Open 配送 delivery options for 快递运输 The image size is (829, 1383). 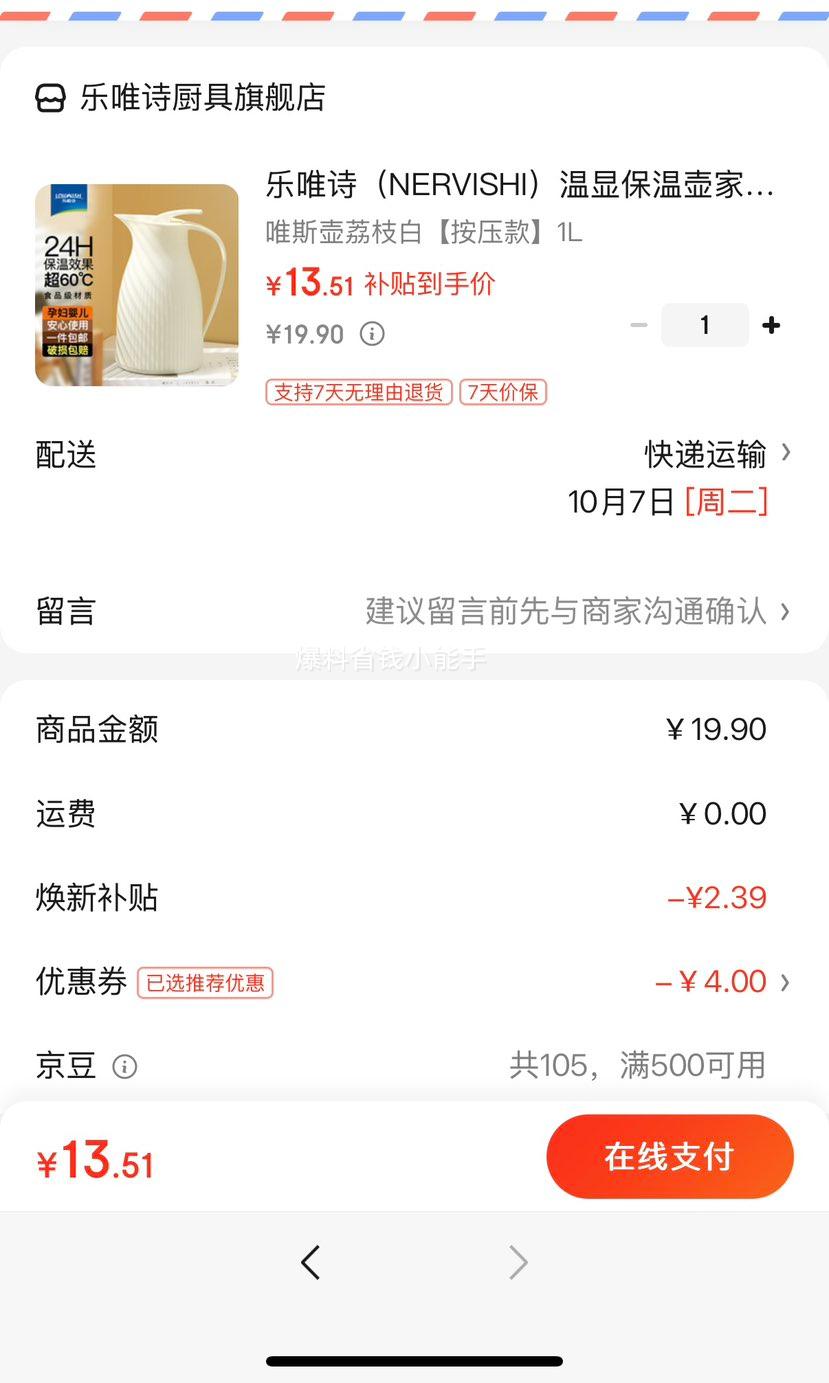pyautogui.click(x=716, y=455)
